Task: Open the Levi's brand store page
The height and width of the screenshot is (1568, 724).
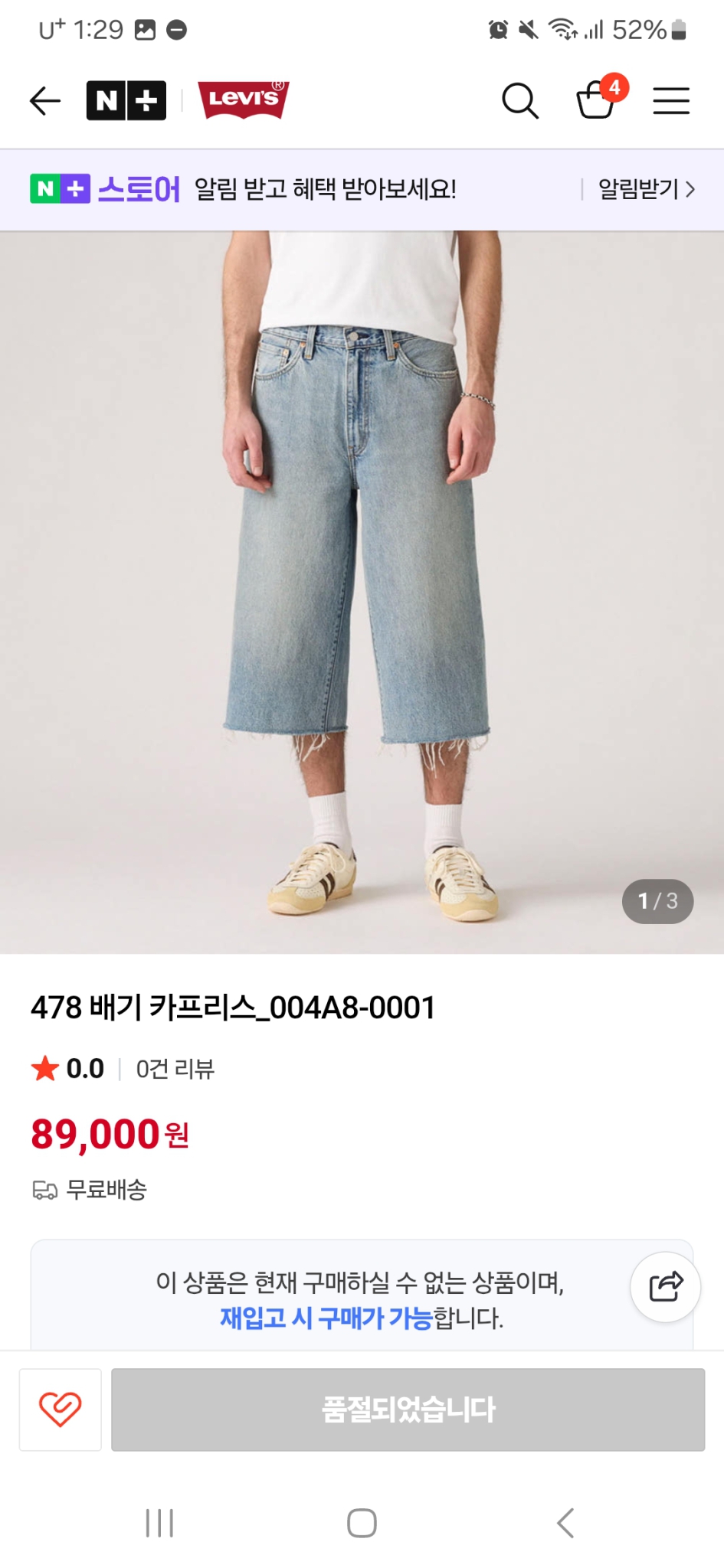Action: [x=244, y=100]
